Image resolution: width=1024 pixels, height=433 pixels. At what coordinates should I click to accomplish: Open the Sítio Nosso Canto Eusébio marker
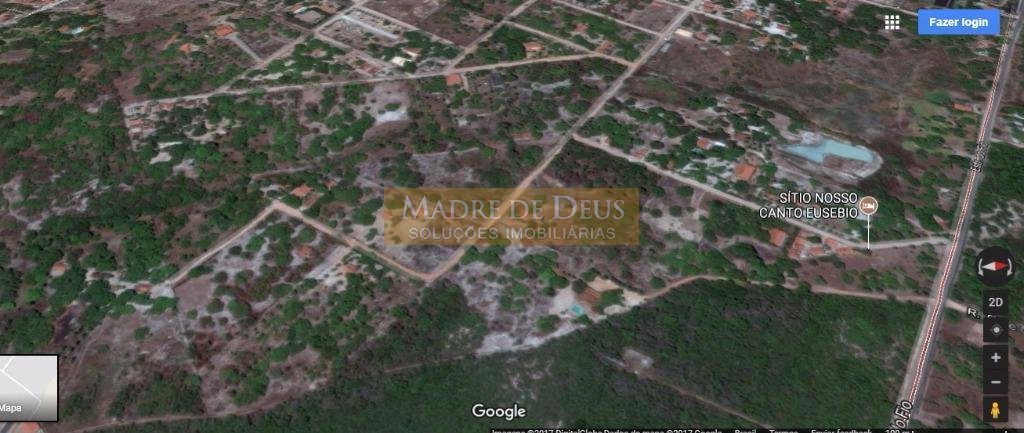click(868, 205)
